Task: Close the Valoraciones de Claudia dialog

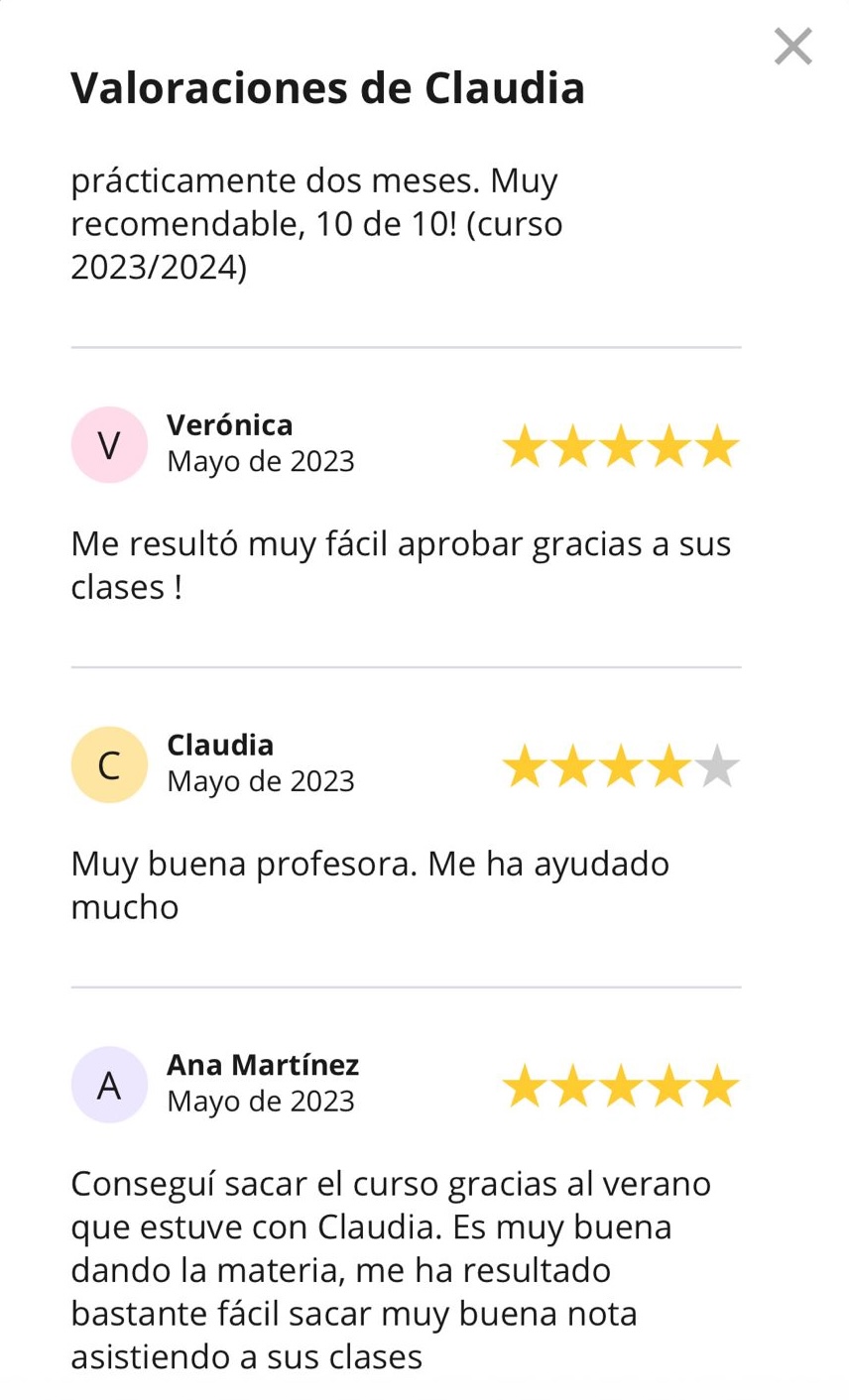Action: point(792,47)
